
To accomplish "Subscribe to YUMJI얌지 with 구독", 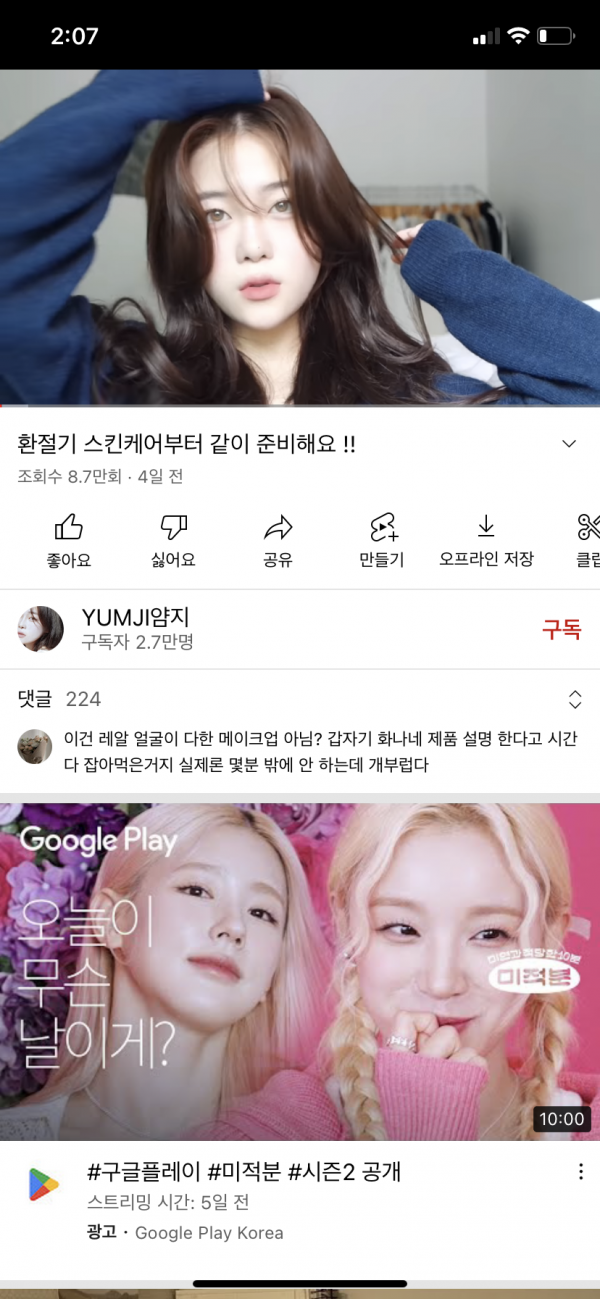I will (561, 629).
